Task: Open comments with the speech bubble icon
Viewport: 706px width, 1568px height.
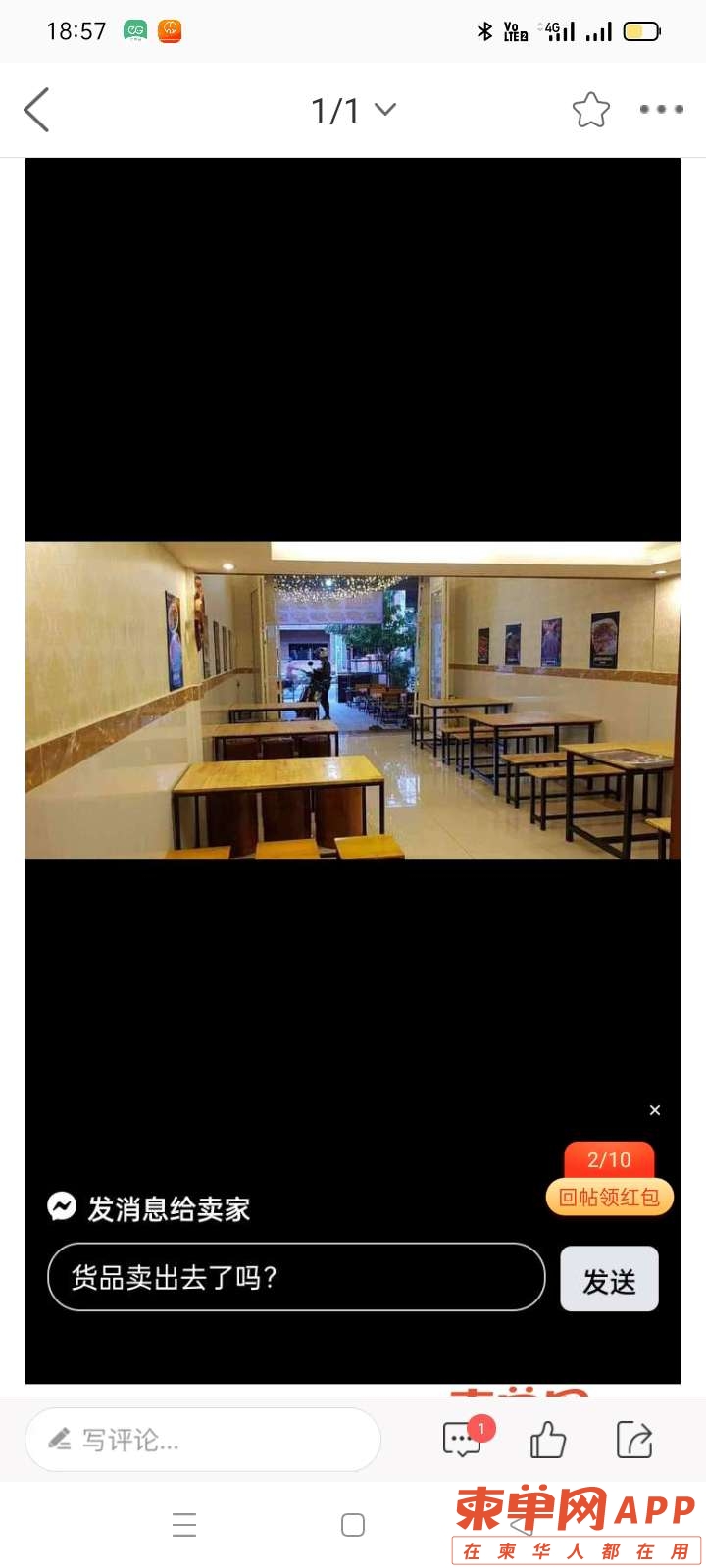Action: point(462,1440)
